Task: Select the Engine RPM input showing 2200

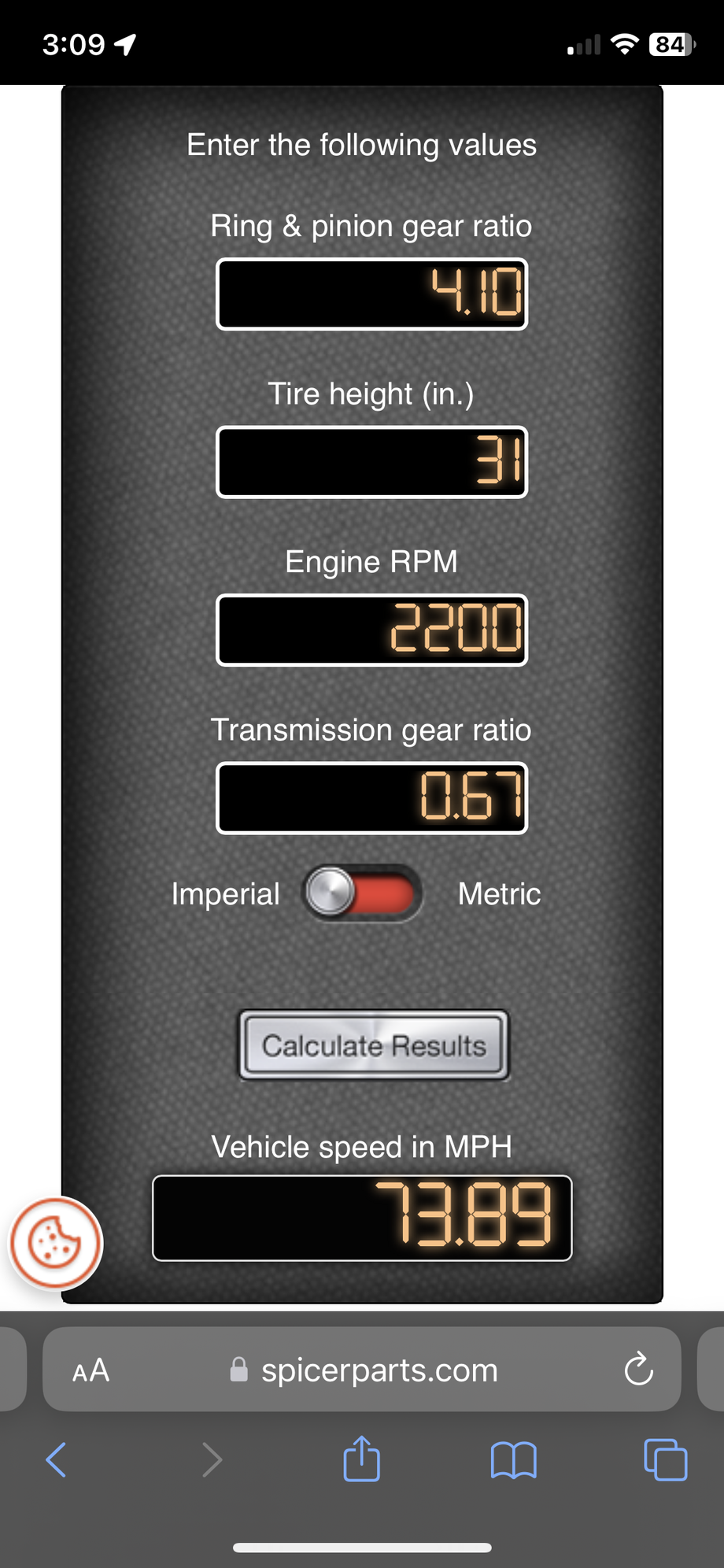Action: pyautogui.click(x=371, y=630)
